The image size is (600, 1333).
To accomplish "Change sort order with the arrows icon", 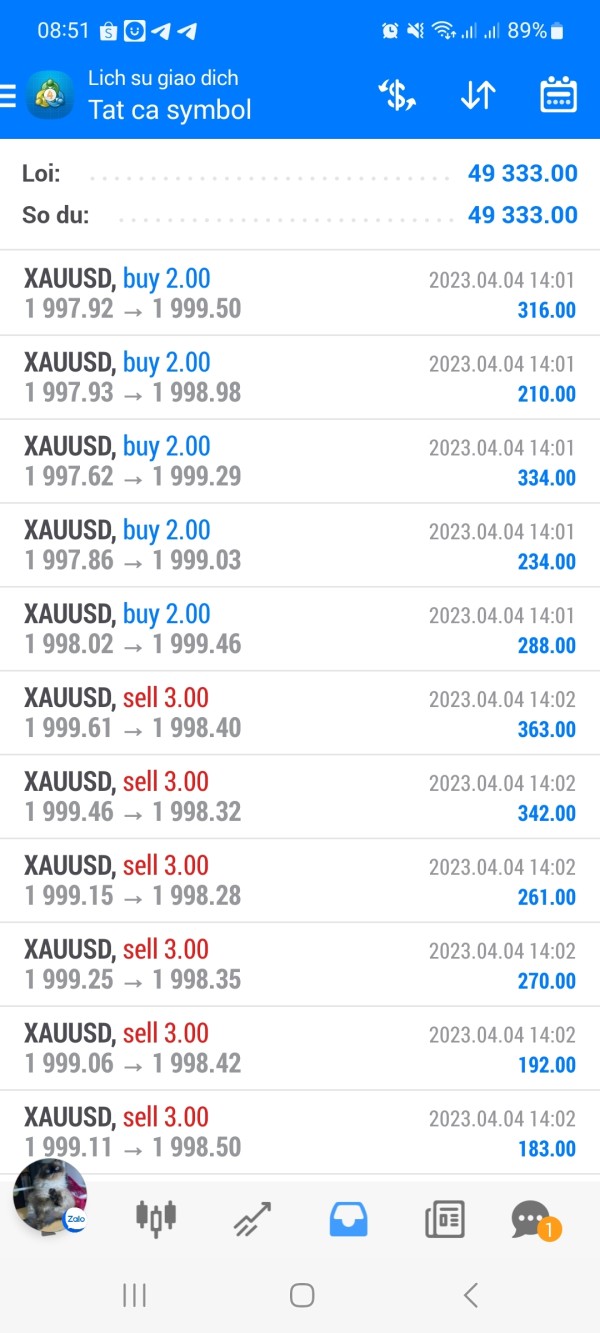I will pos(478,95).
